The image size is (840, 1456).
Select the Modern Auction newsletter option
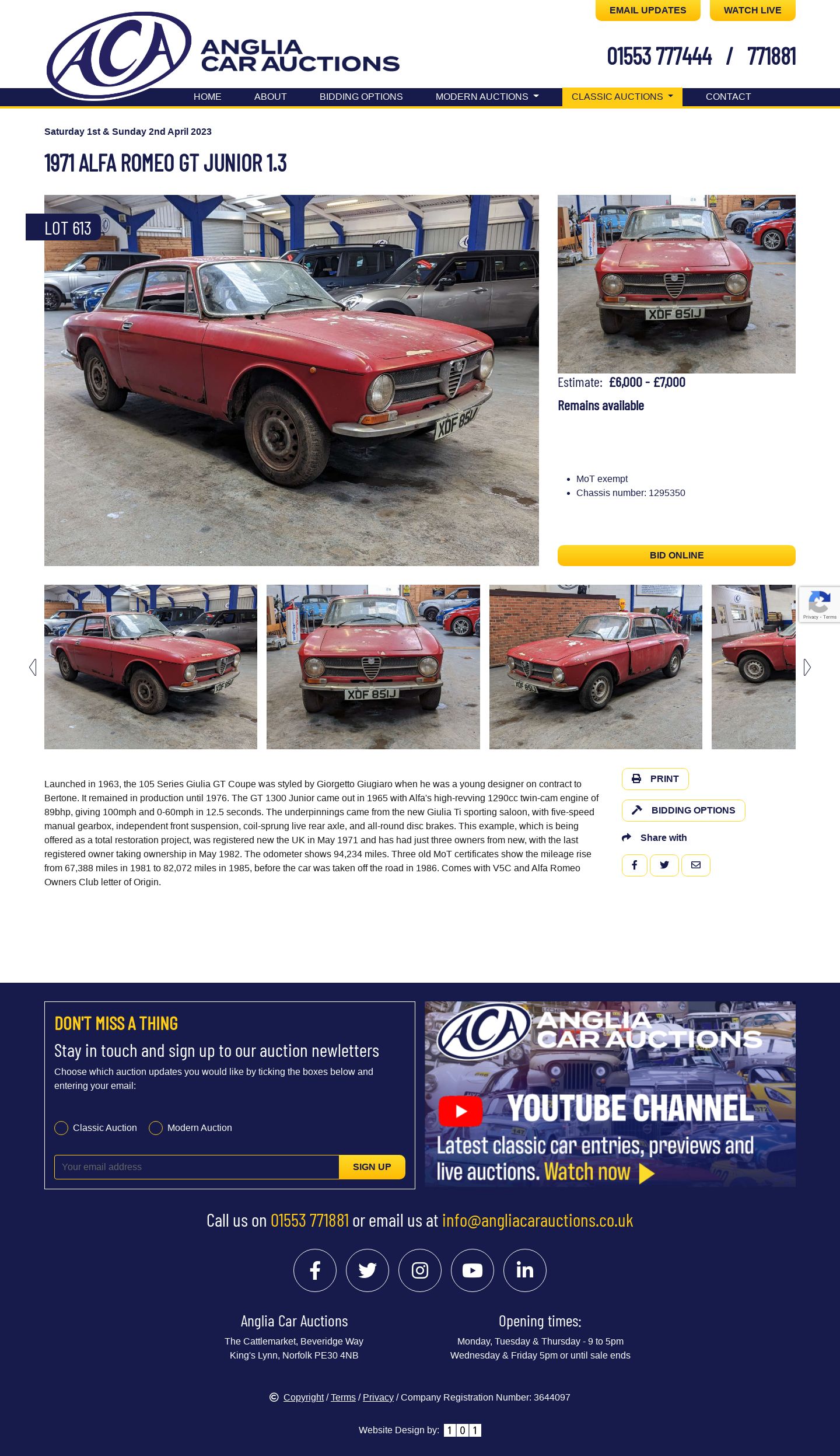tap(156, 1128)
